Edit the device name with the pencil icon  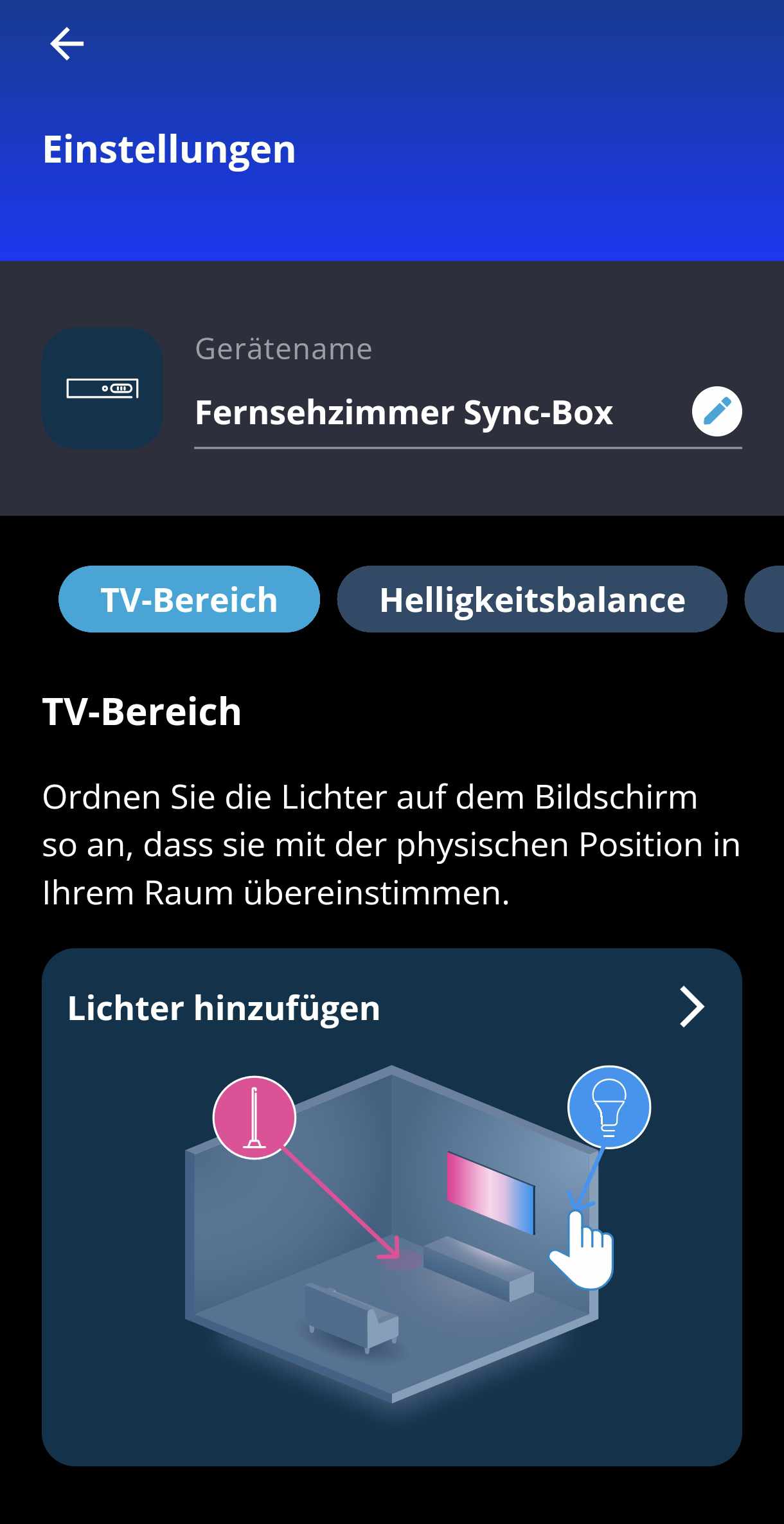tap(717, 411)
